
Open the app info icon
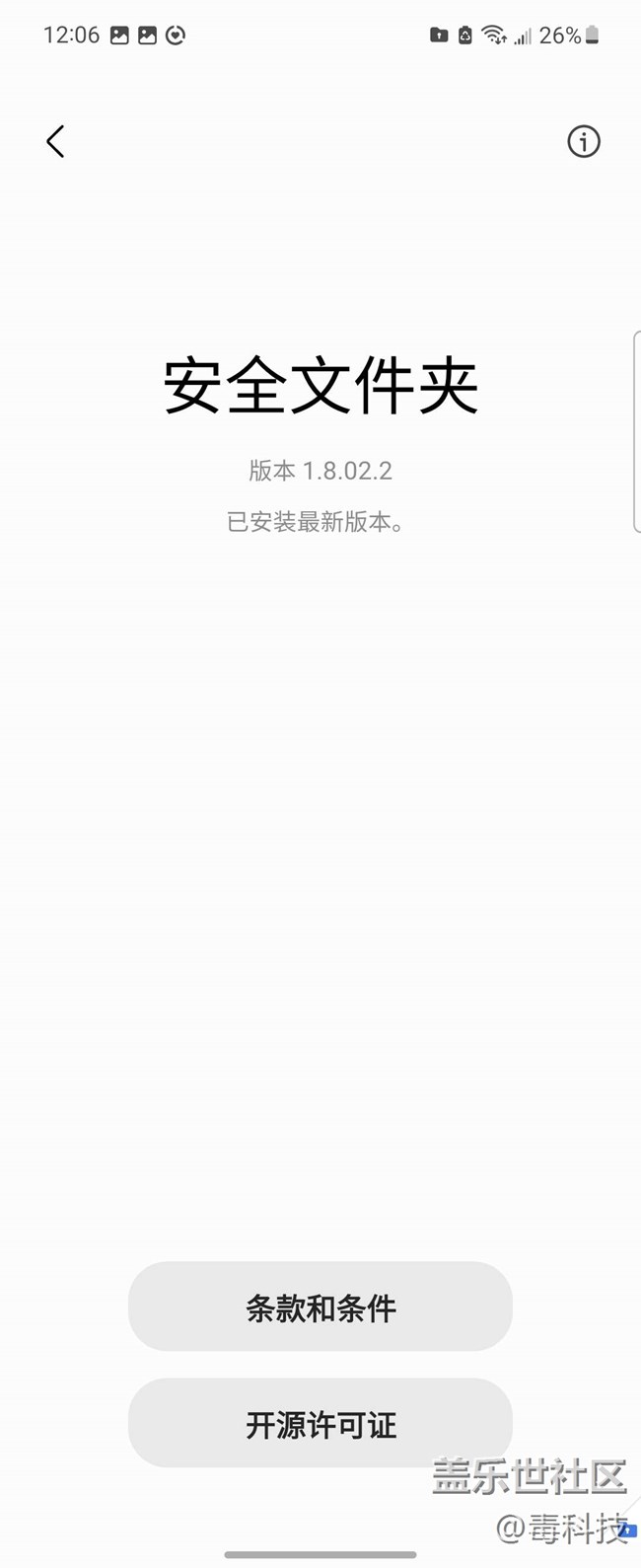click(x=583, y=142)
